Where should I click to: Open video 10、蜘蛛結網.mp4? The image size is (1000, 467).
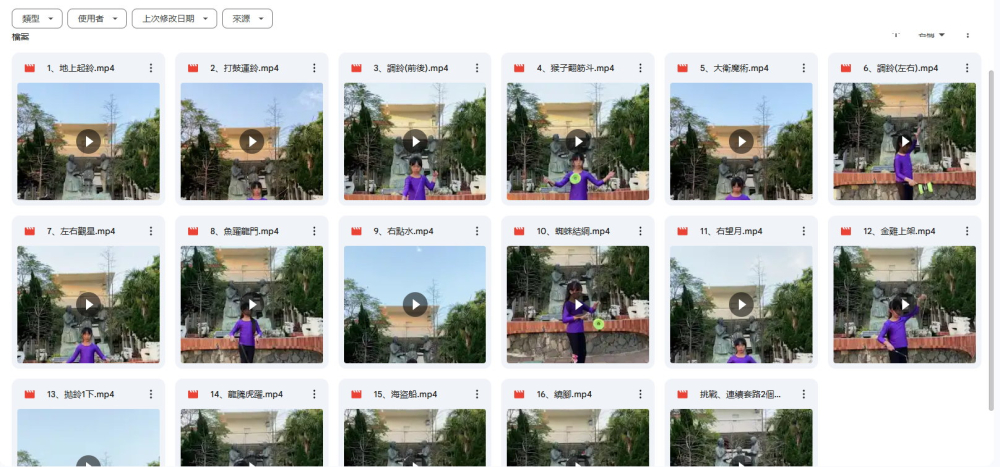(x=577, y=304)
